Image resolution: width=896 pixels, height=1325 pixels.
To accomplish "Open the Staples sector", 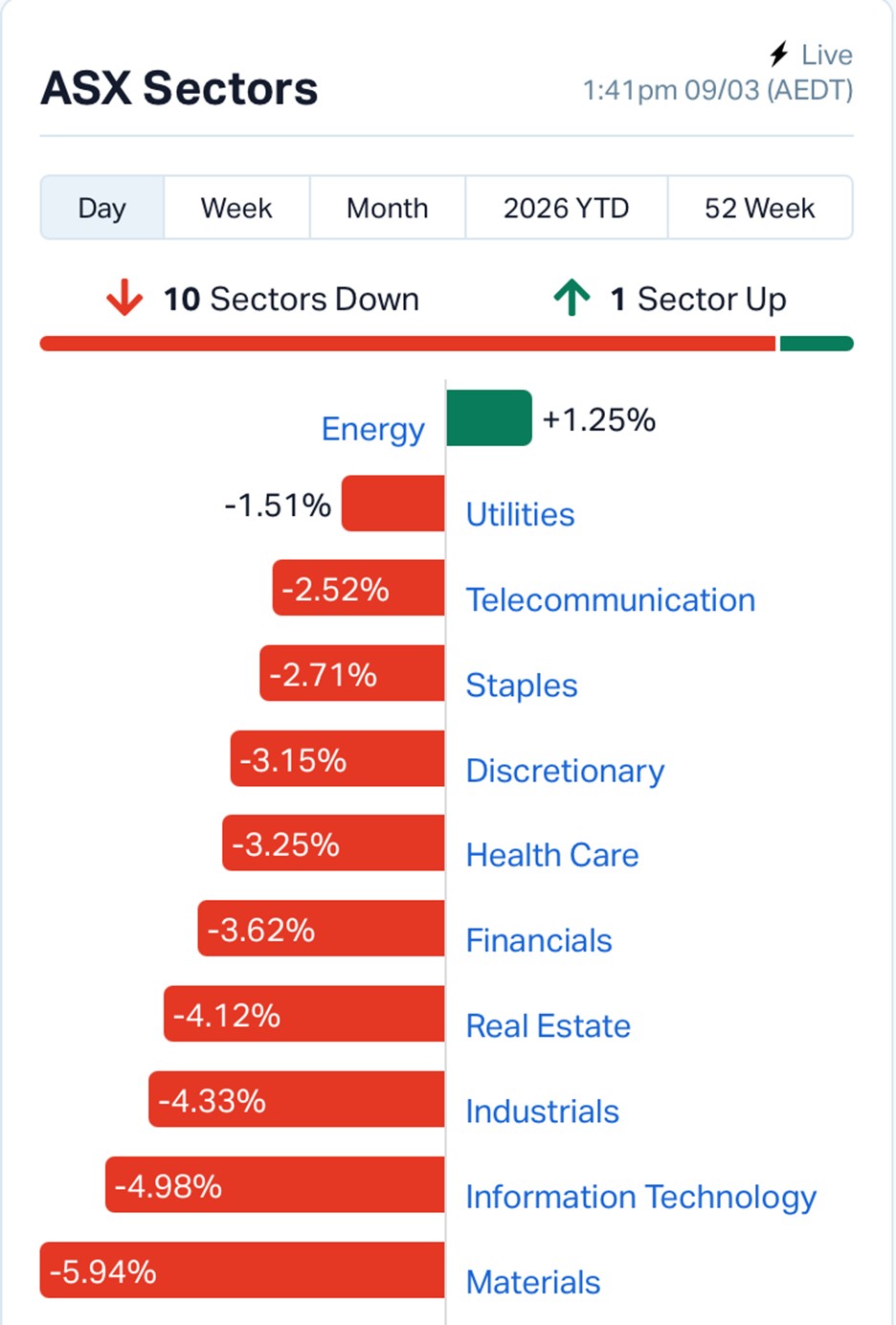I will pos(521,685).
